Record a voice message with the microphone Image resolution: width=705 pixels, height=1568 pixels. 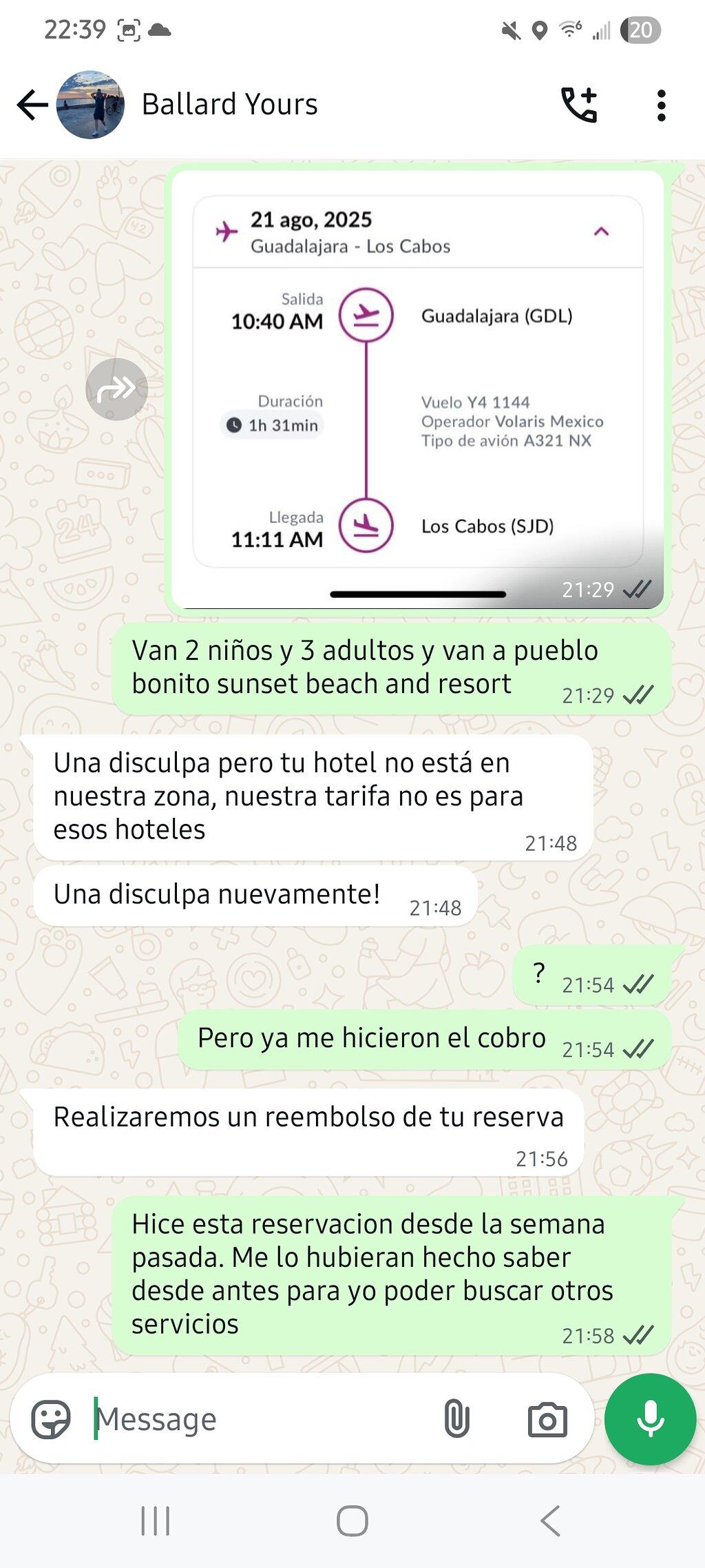pos(650,1419)
